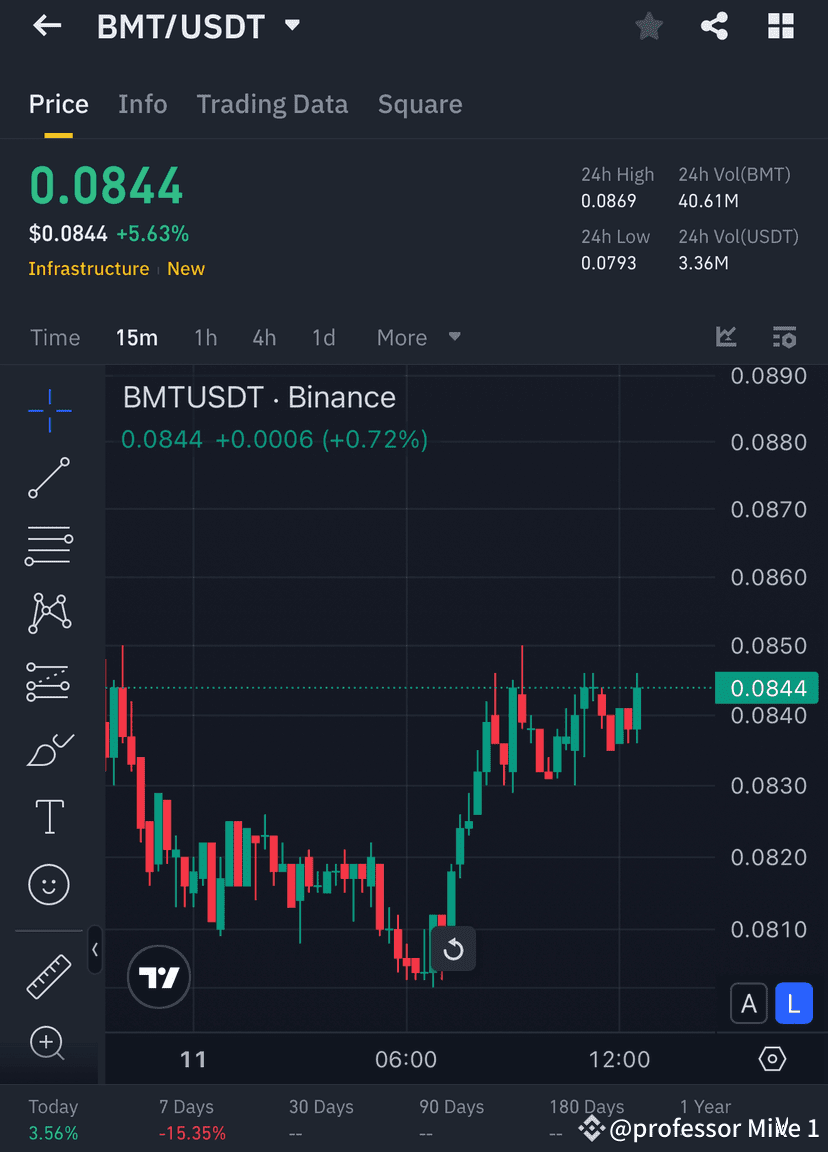Viewport: 828px width, 1152px height.
Task: Toggle auto scale with the A button
Action: pyautogui.click(x=749, y=1003)
